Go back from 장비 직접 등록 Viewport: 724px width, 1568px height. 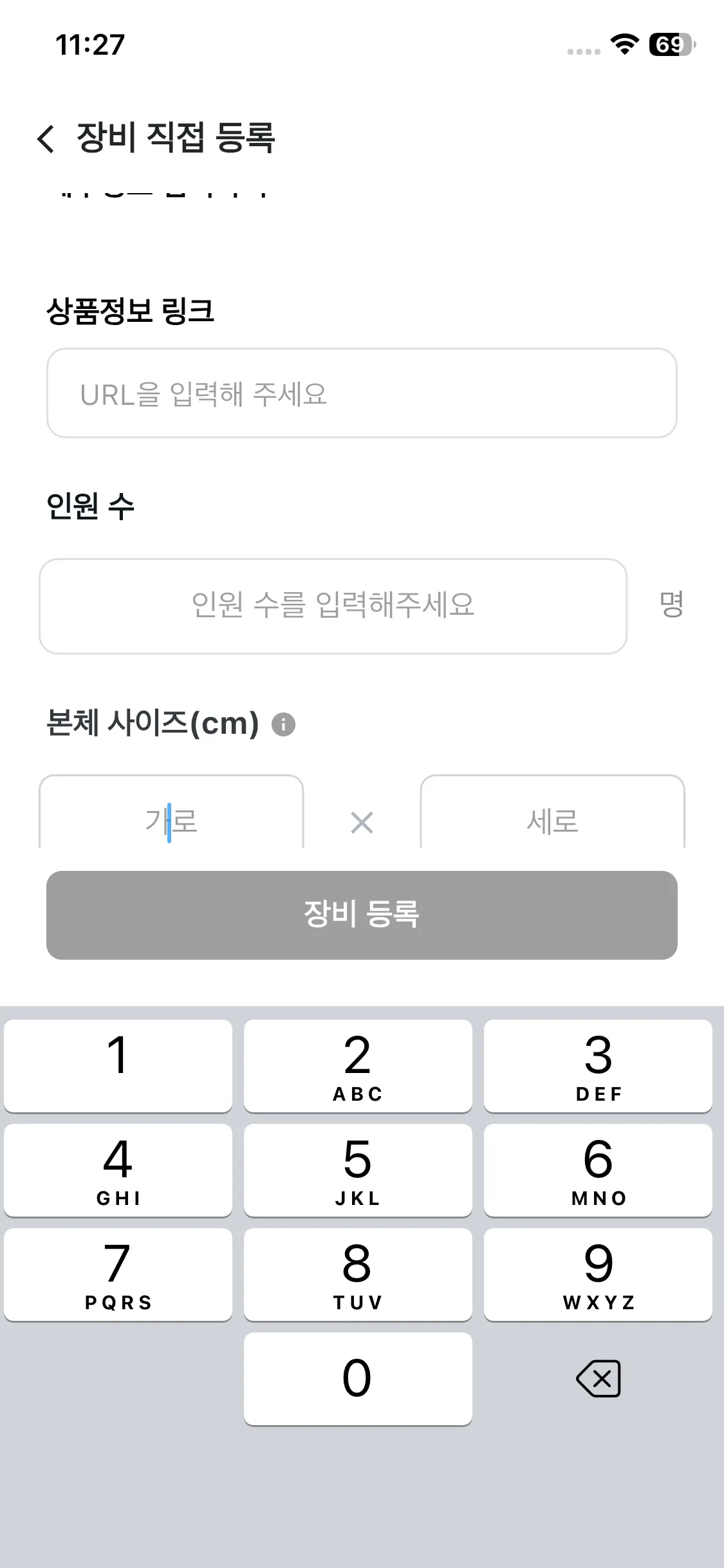[46, 138]
